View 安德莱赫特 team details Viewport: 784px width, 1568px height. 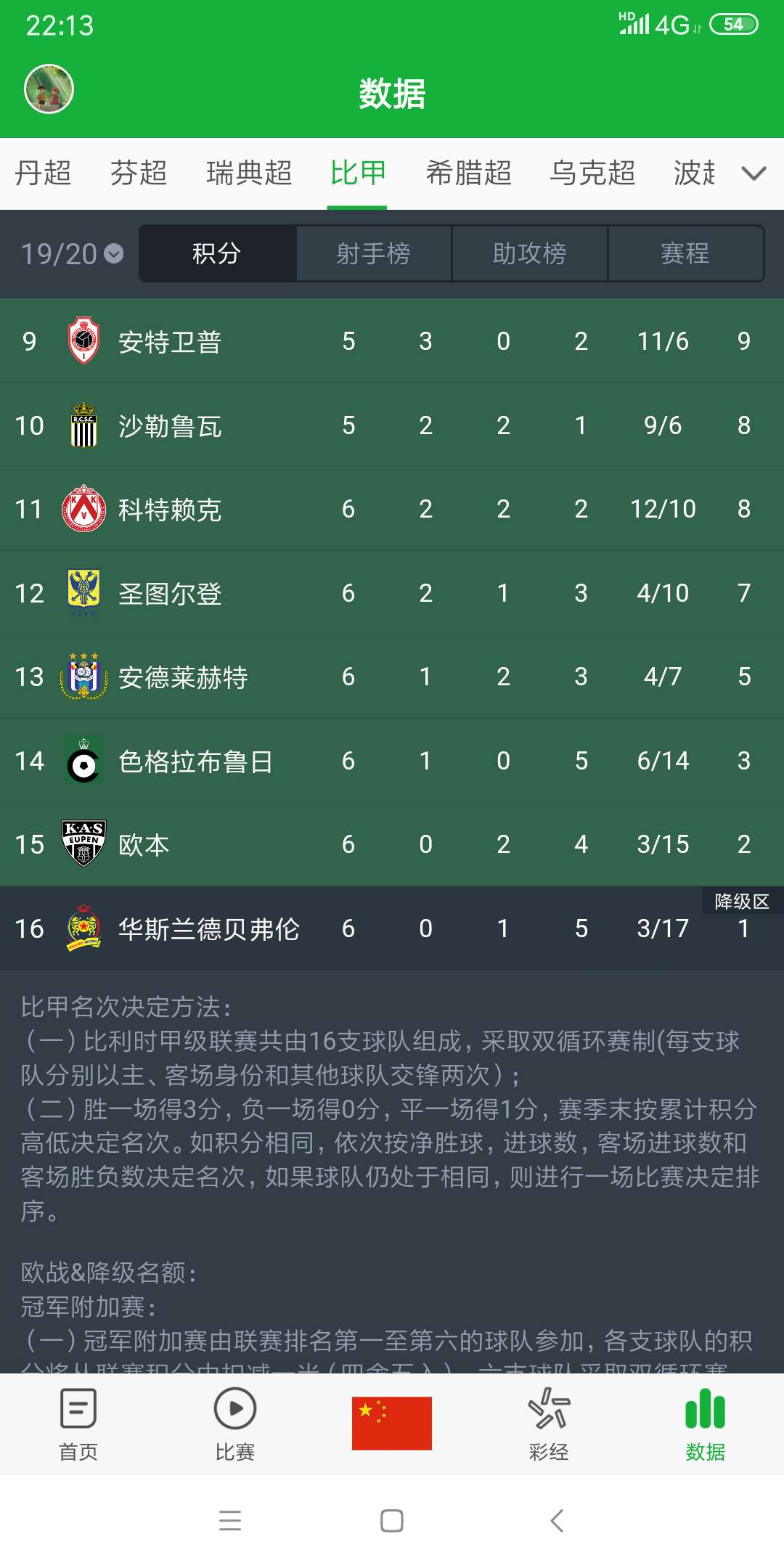[183, 677]
